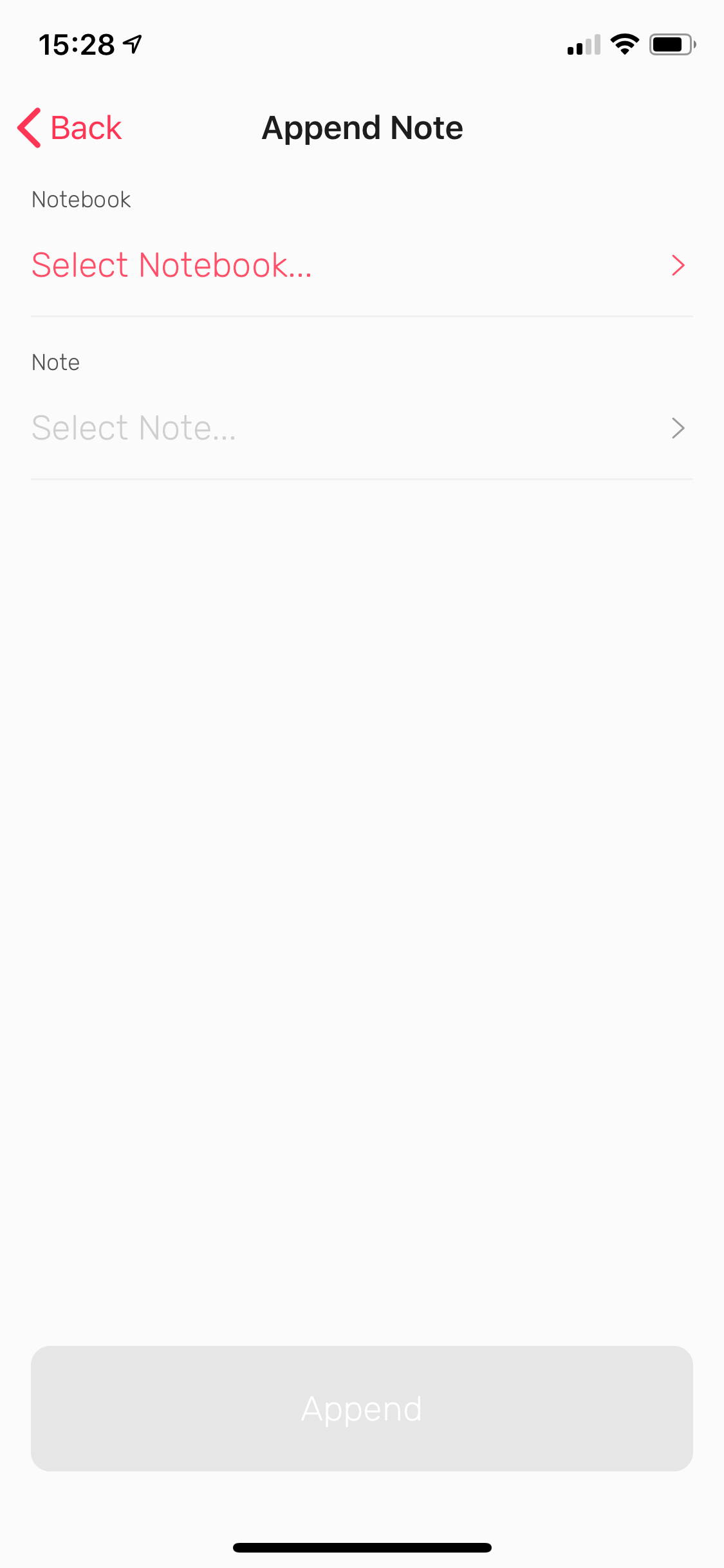Image resolution: width=724 pixels, height=1568 pixels.
Task: Open the Select Notebook picker
Action: point(362,265)
